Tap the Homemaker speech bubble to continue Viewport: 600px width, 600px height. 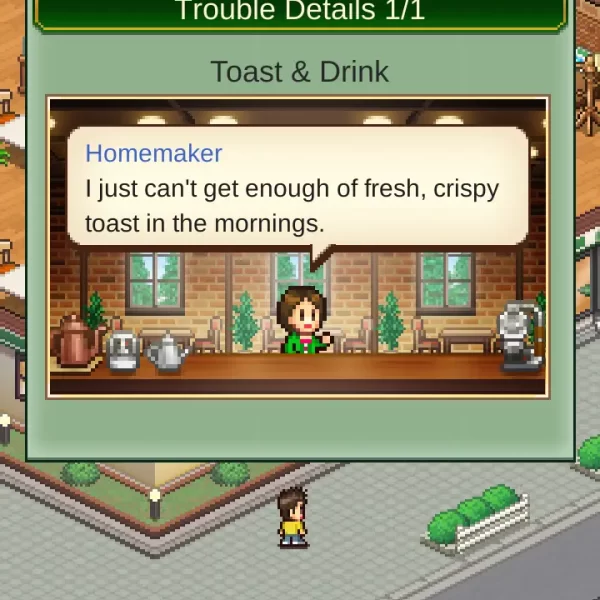click(x=297, y=188)
